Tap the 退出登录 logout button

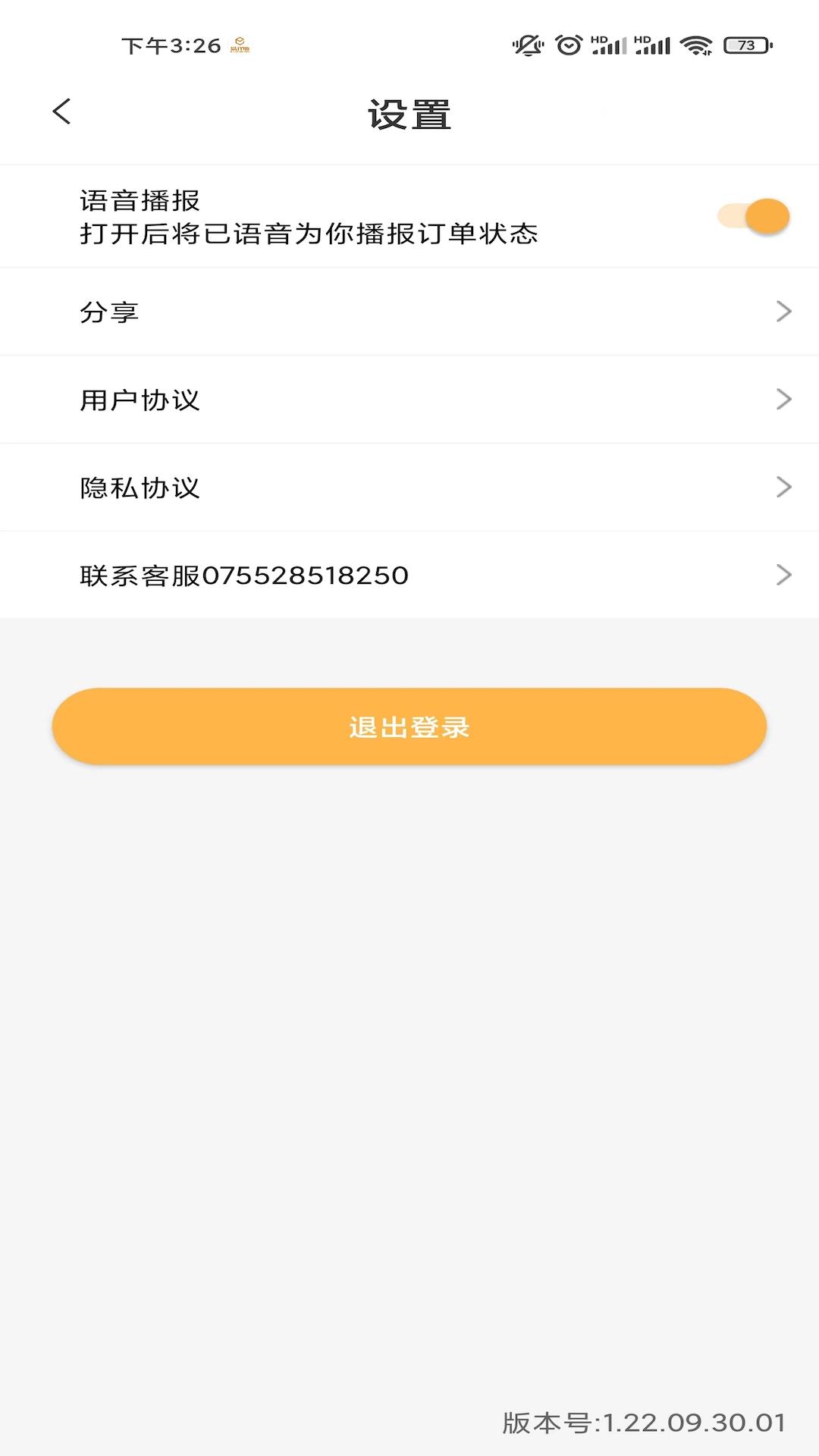coord(409,726)
